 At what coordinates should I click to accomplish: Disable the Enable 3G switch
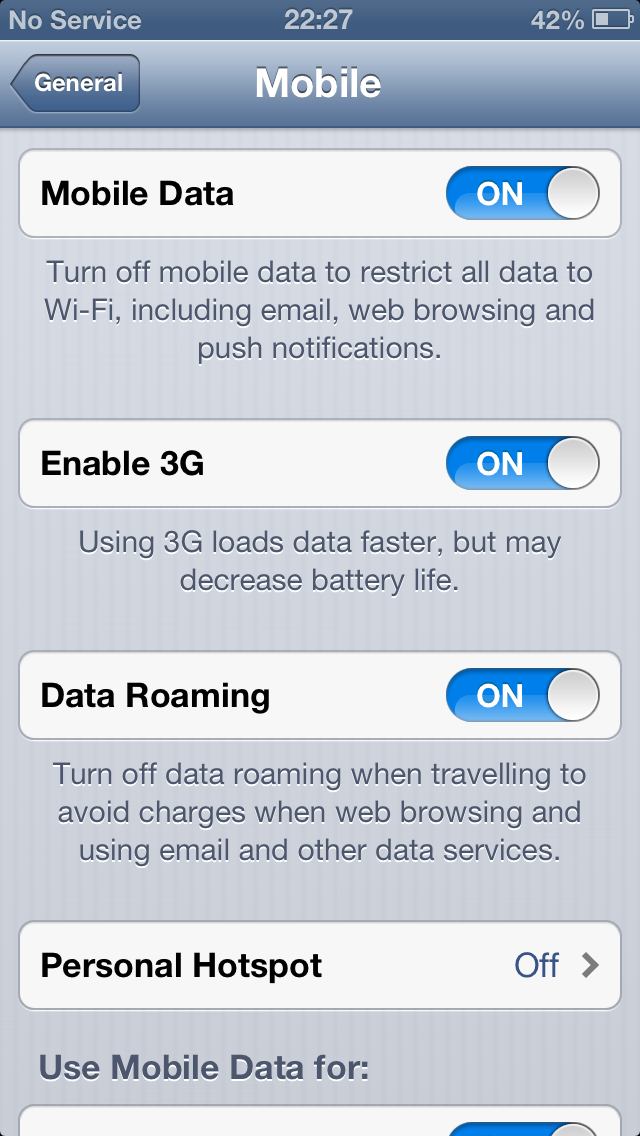(523, 463)
